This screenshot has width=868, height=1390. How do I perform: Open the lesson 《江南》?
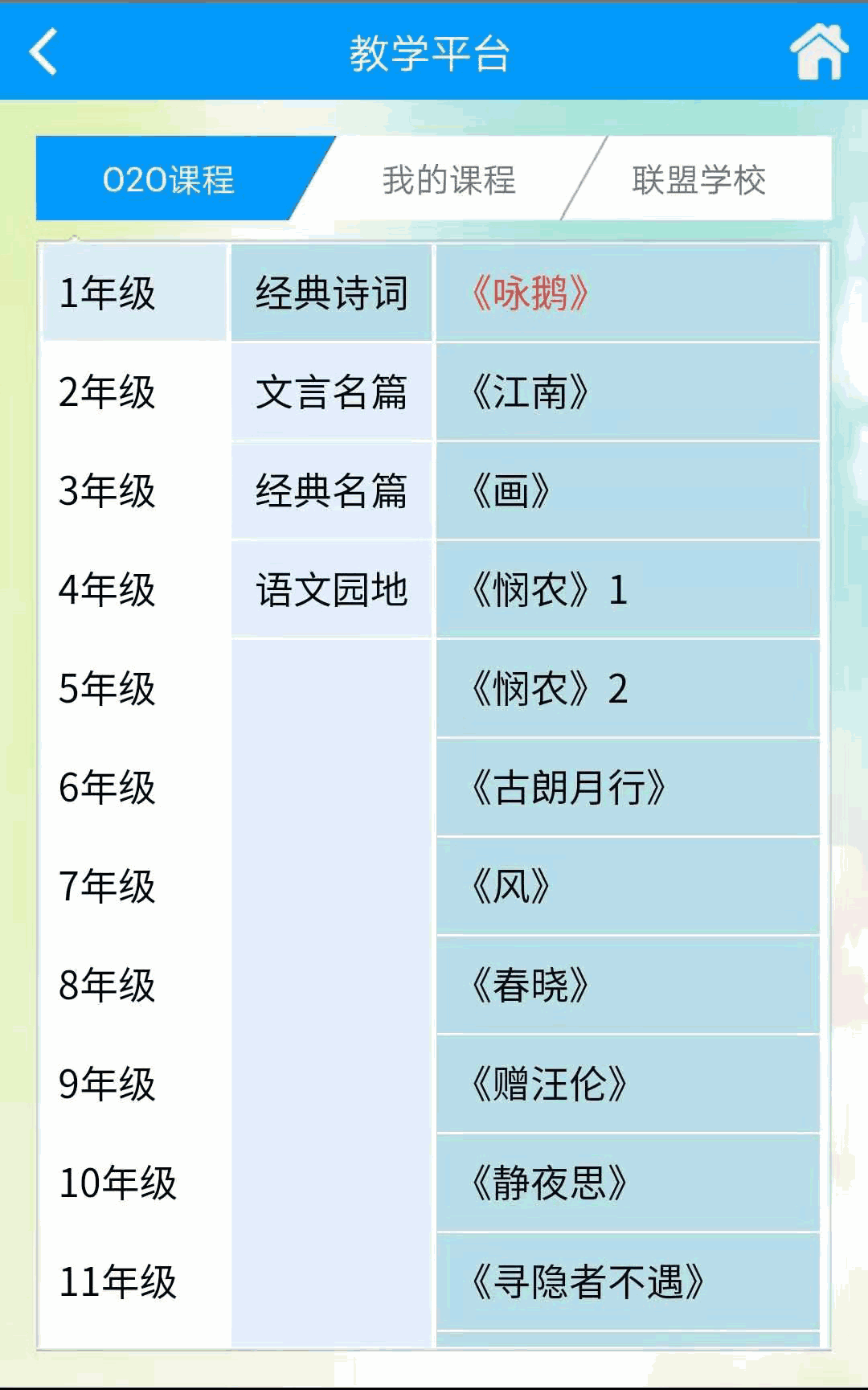[x=628, y=392]
